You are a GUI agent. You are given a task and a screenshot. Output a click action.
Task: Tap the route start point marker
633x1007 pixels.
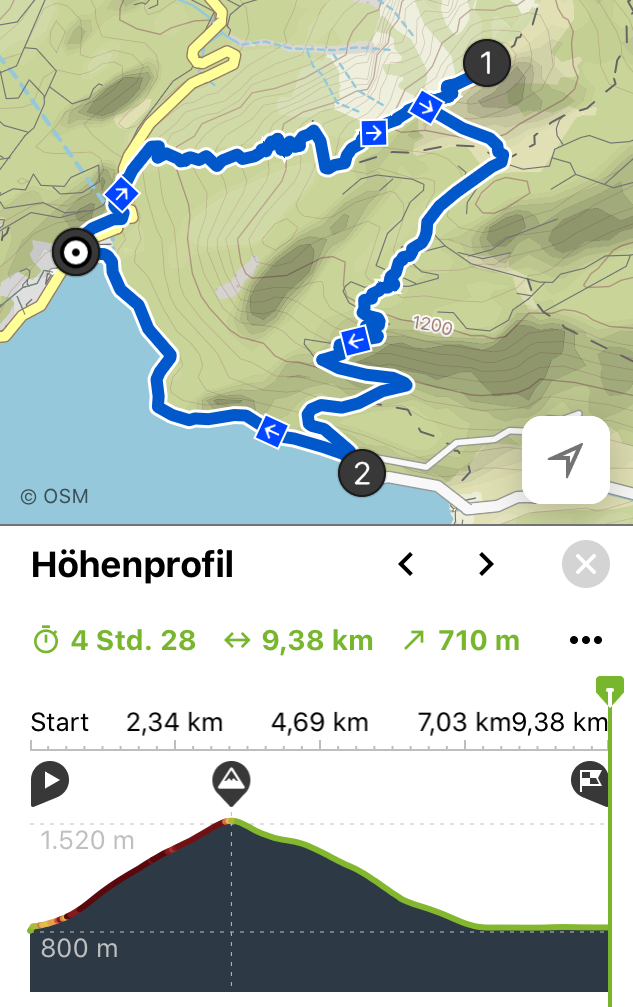point(76,252)
